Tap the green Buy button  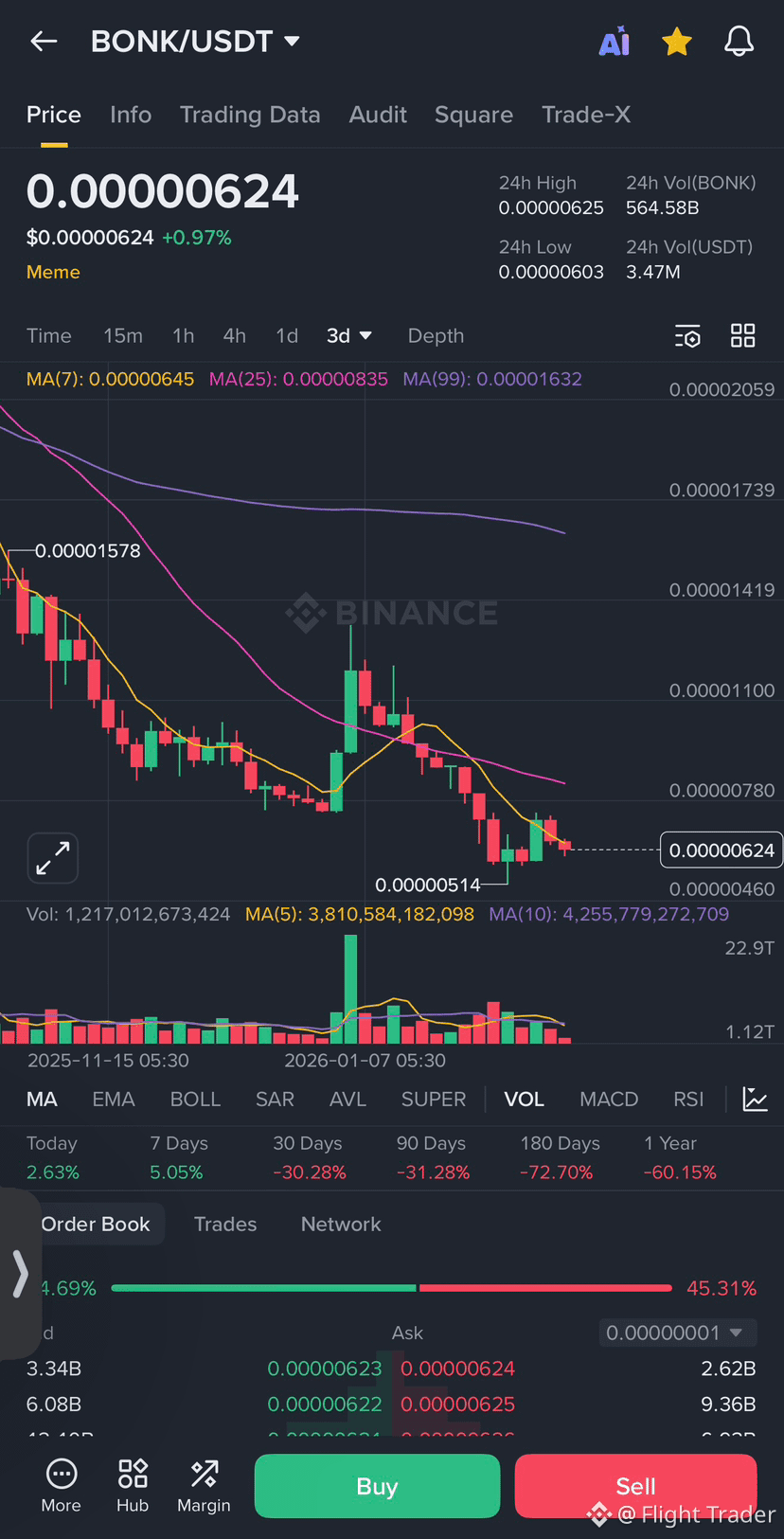click(x=377, y=1486)
